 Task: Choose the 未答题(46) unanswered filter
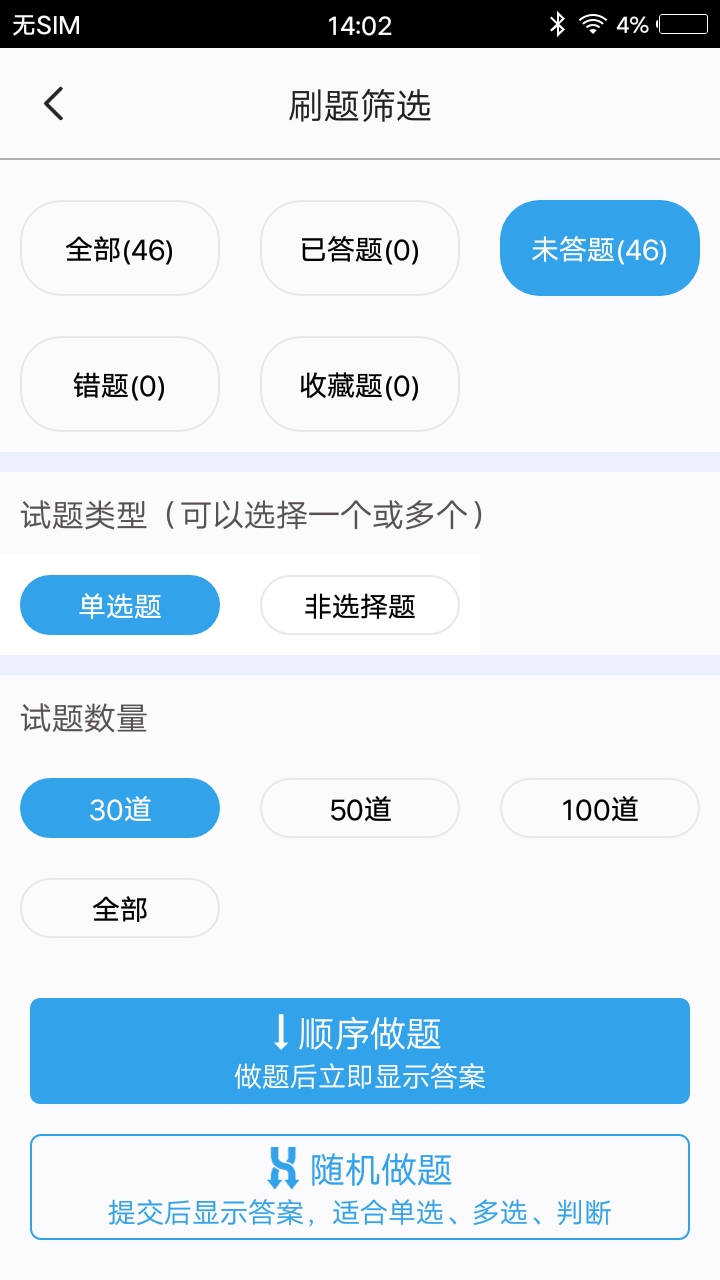pos(599,249)
